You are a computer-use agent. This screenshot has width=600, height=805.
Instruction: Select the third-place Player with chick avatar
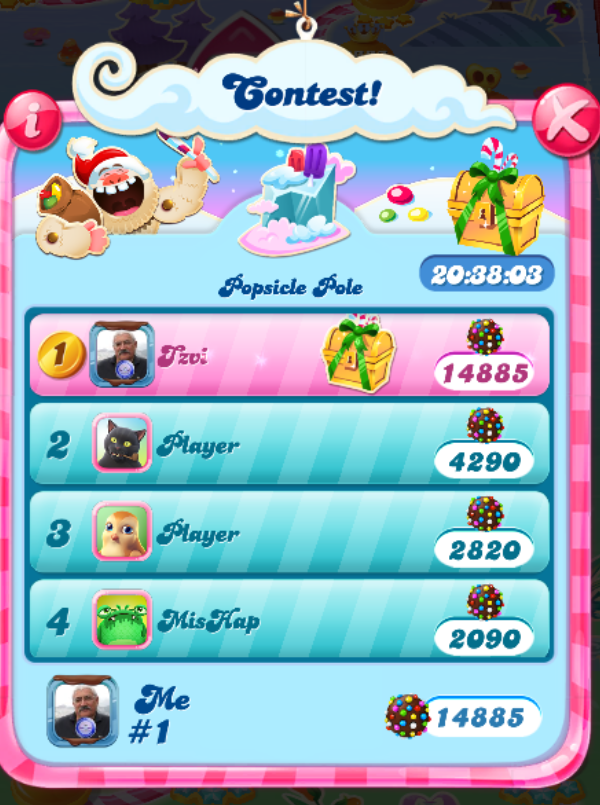coord(289,532)
